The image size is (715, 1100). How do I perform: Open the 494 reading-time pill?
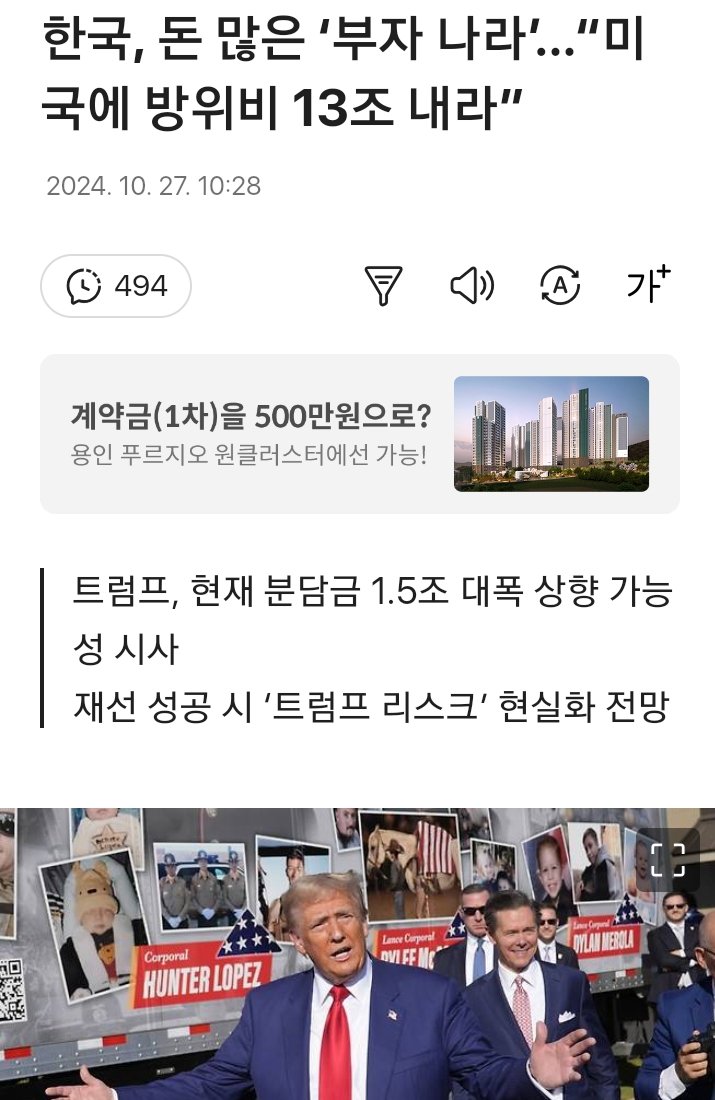click(x=116, y=286)
